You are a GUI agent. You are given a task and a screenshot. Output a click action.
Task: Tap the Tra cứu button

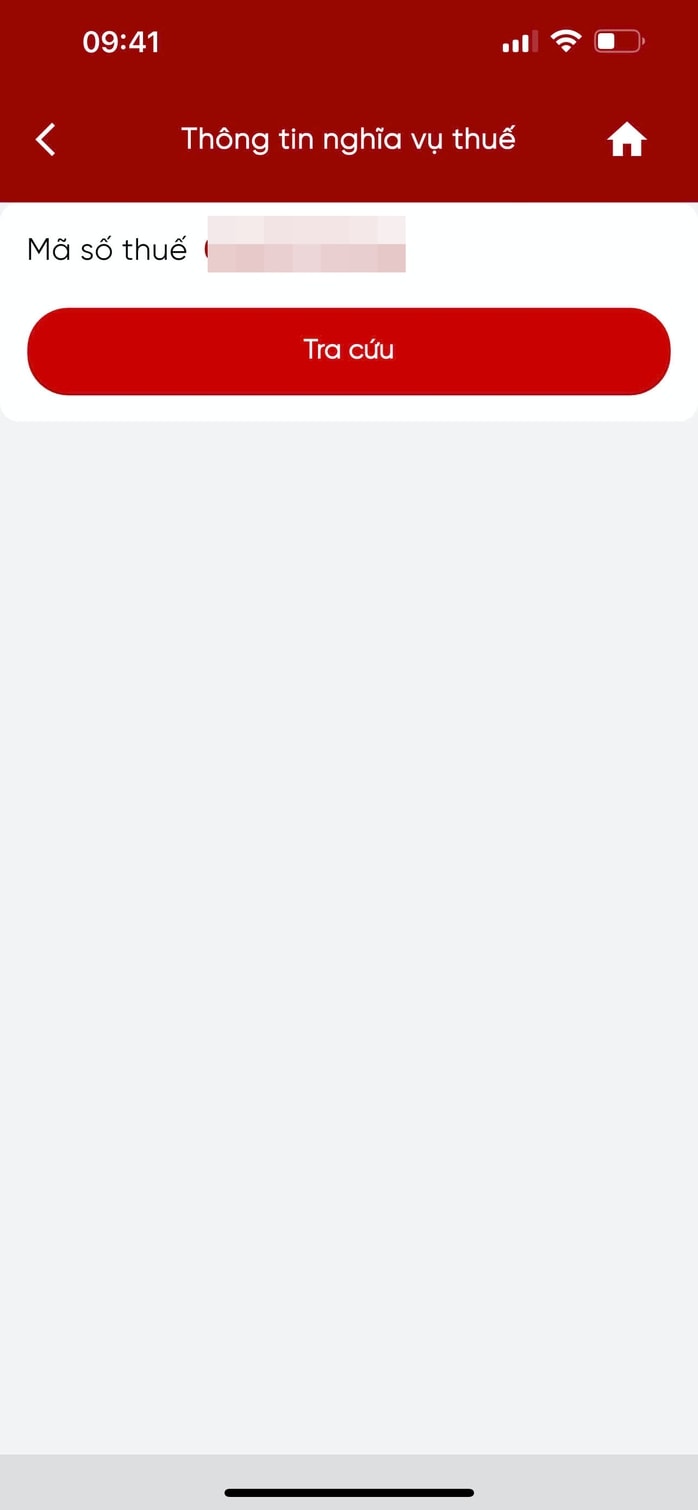tap(348, 350)
